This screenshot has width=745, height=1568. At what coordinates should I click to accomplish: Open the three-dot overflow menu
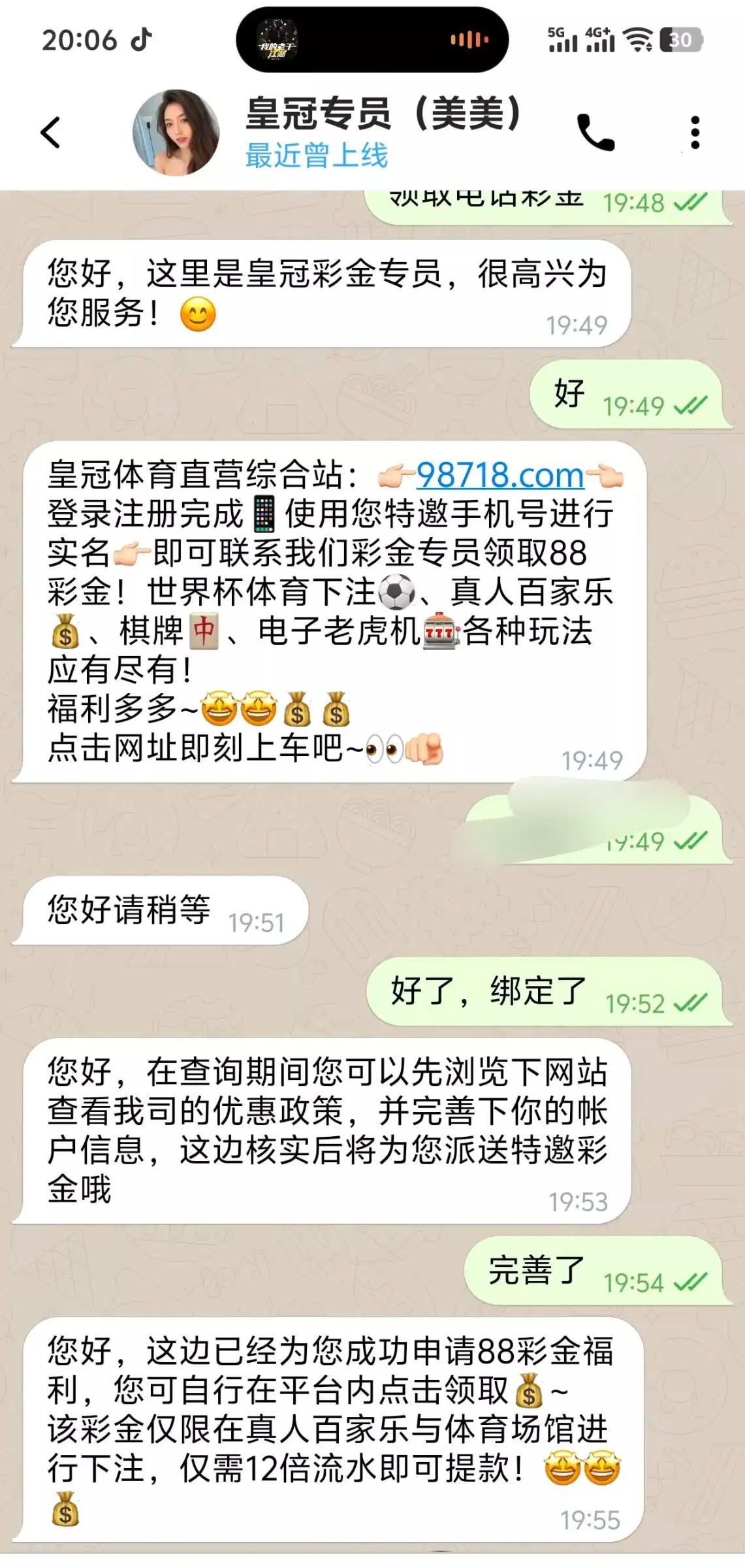(695, 133)
